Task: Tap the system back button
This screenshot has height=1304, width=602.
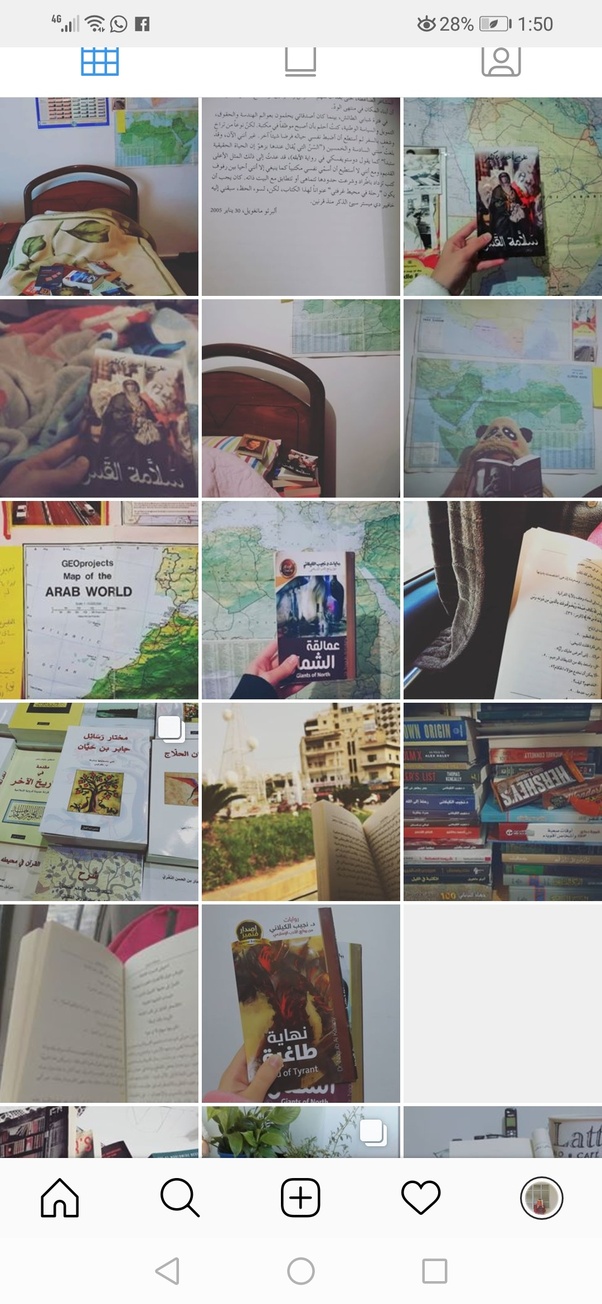Action: (x=167, y=1271)
